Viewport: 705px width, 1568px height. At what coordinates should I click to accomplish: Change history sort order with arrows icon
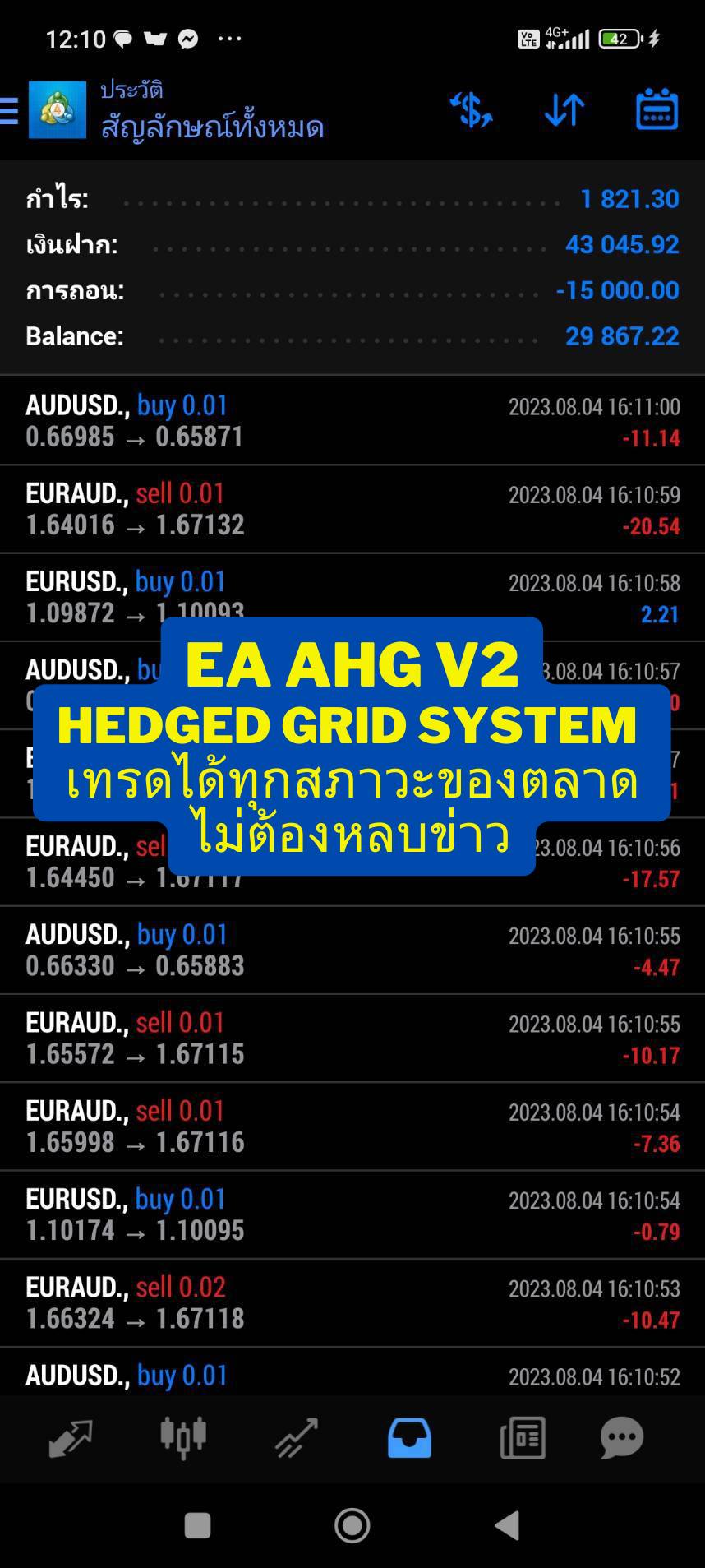(564, 110)
